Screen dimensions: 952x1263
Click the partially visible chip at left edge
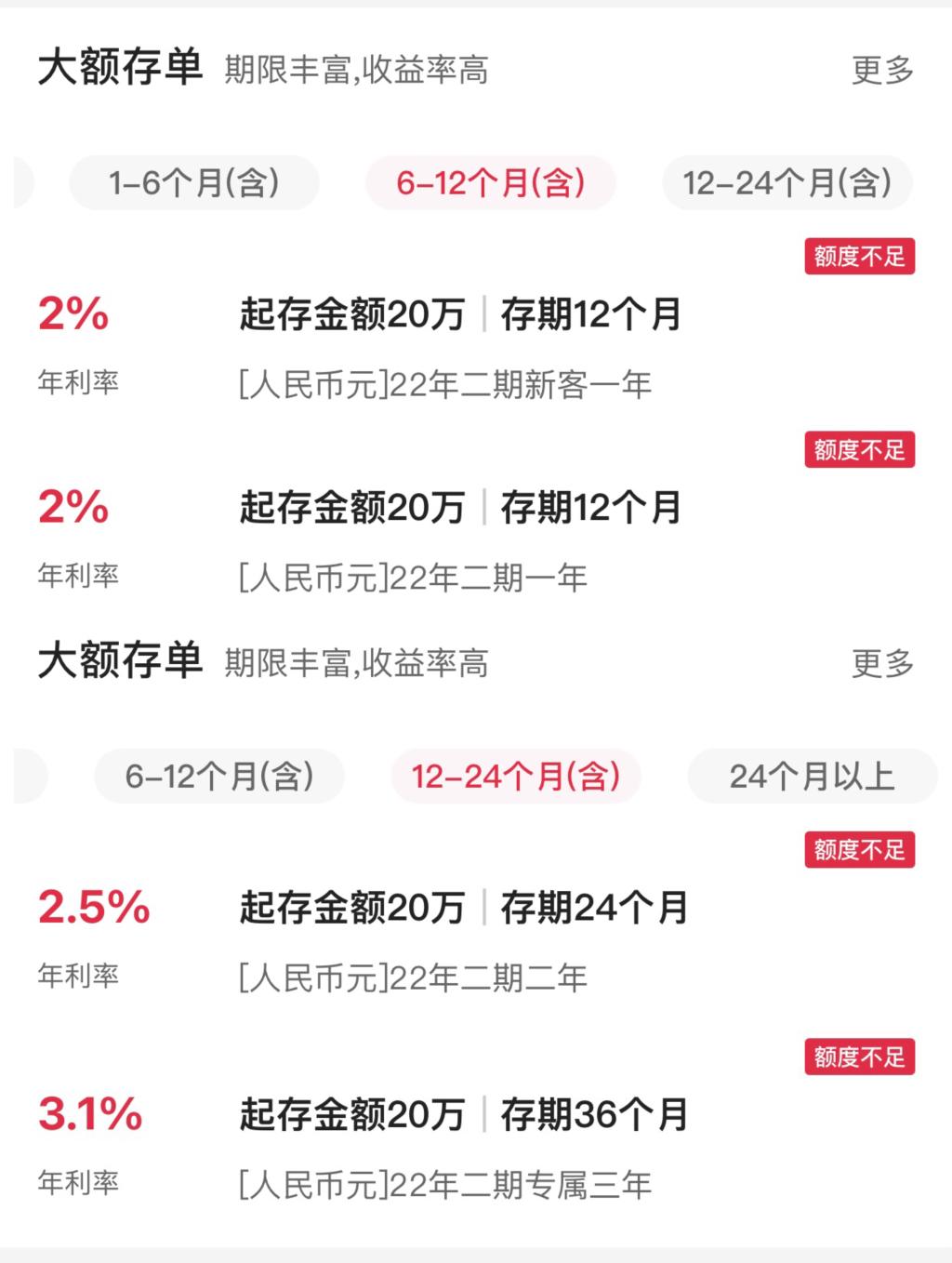tap(19, 183)
